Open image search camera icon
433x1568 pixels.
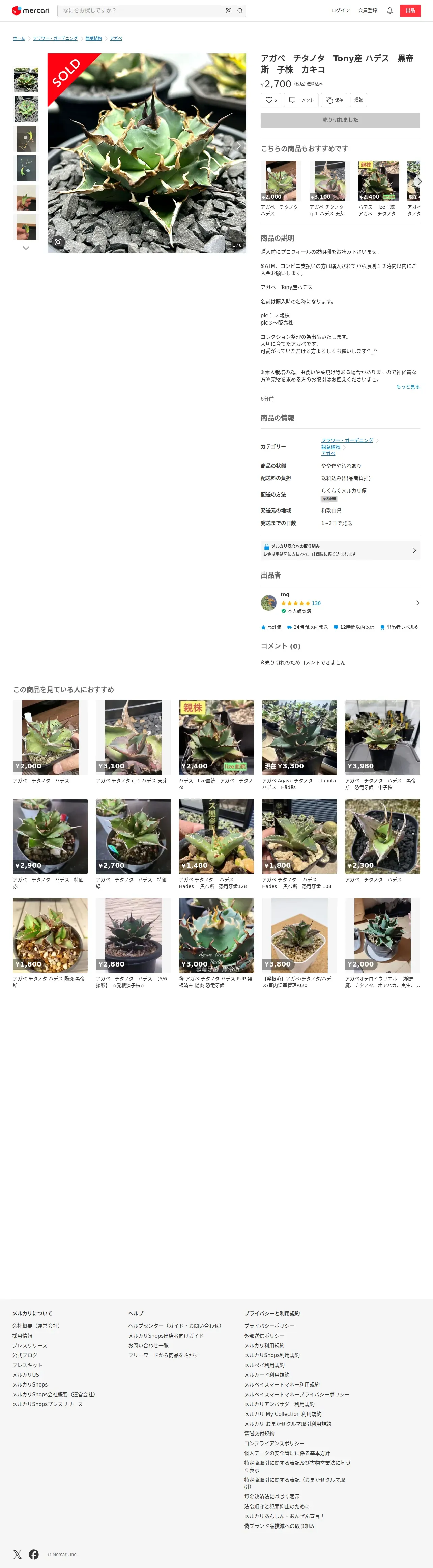click(x=228, y=11)
